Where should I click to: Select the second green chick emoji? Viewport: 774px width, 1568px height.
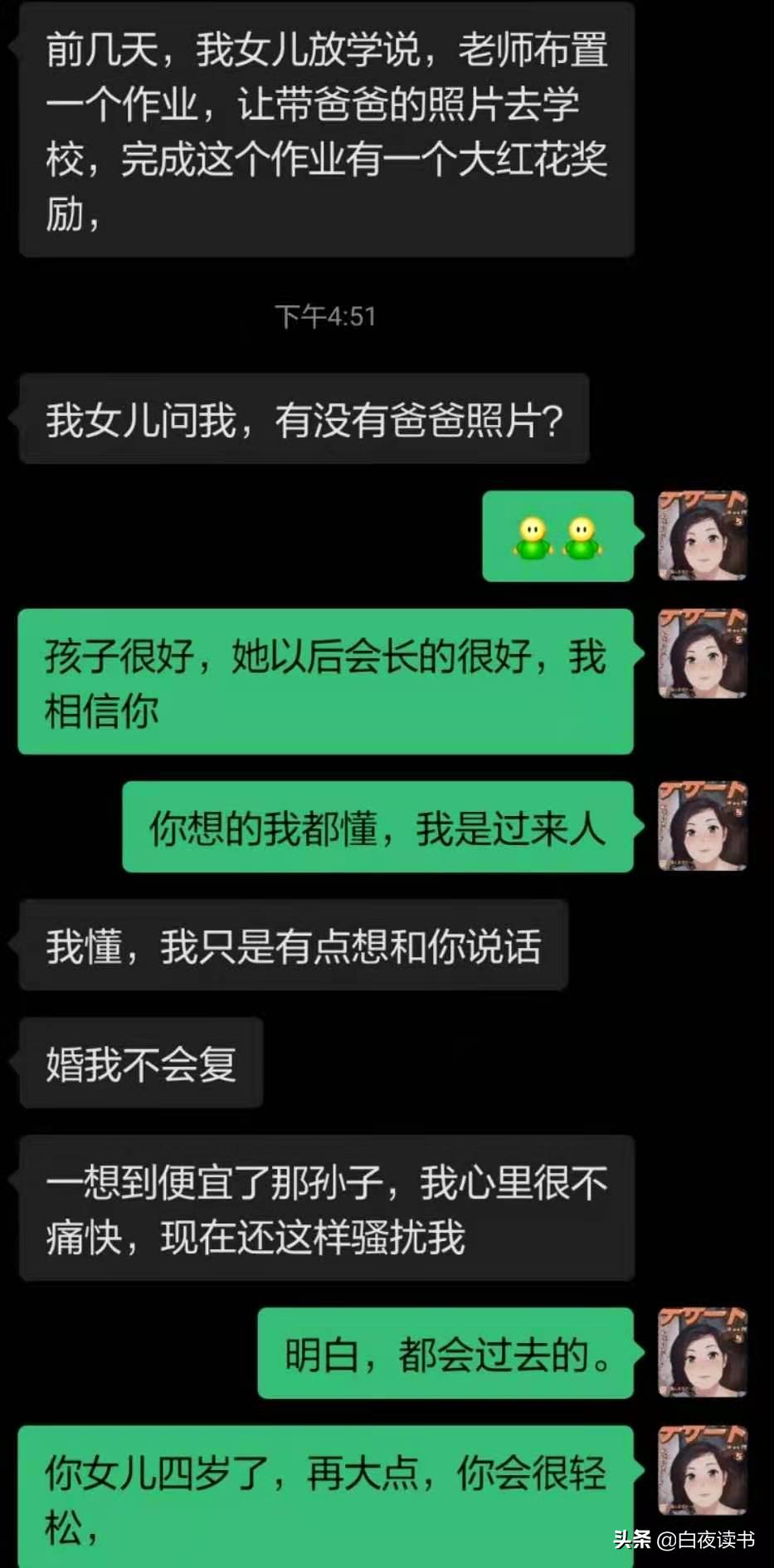(x=583, y=538)
